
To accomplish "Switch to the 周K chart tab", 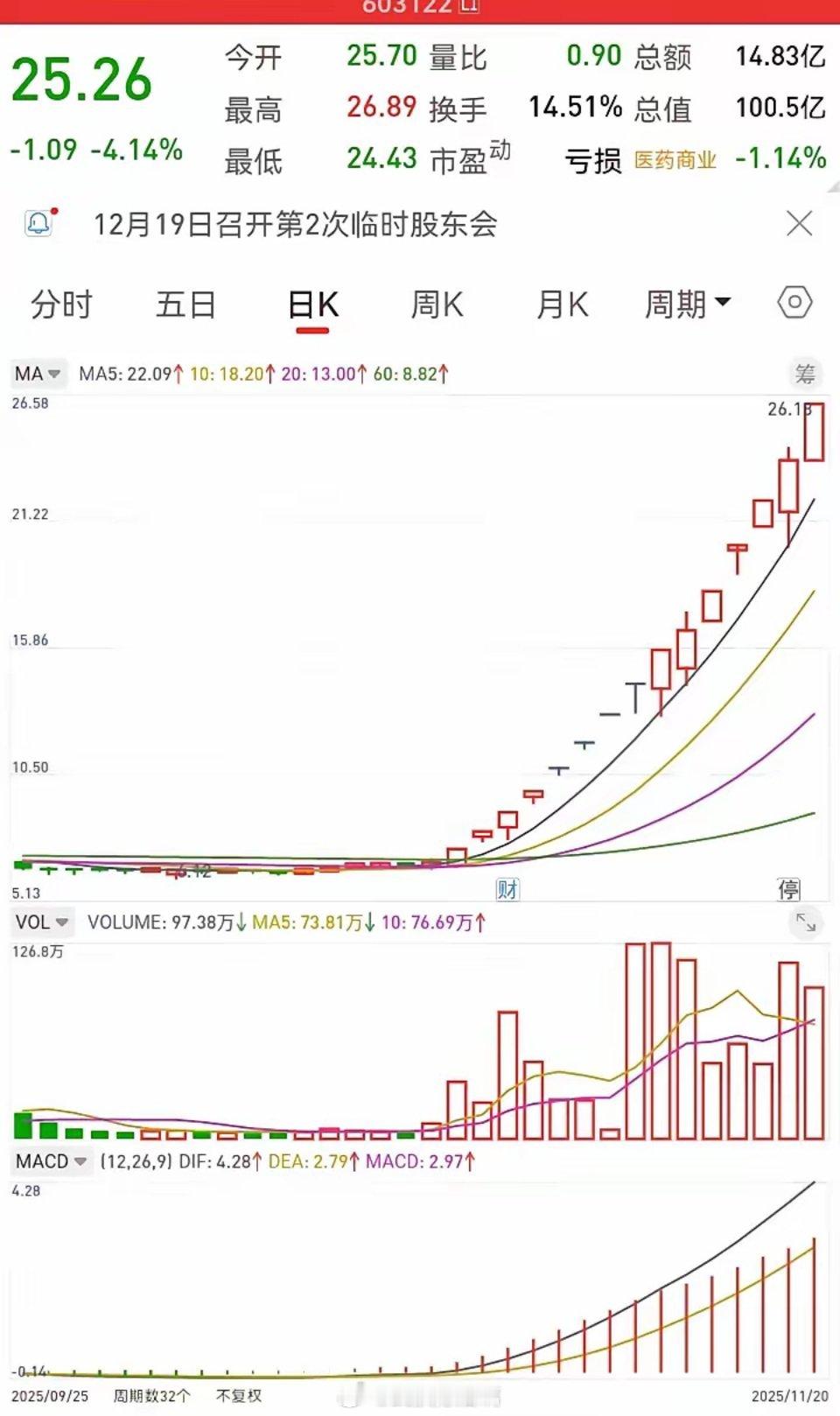I will point(437,305).
